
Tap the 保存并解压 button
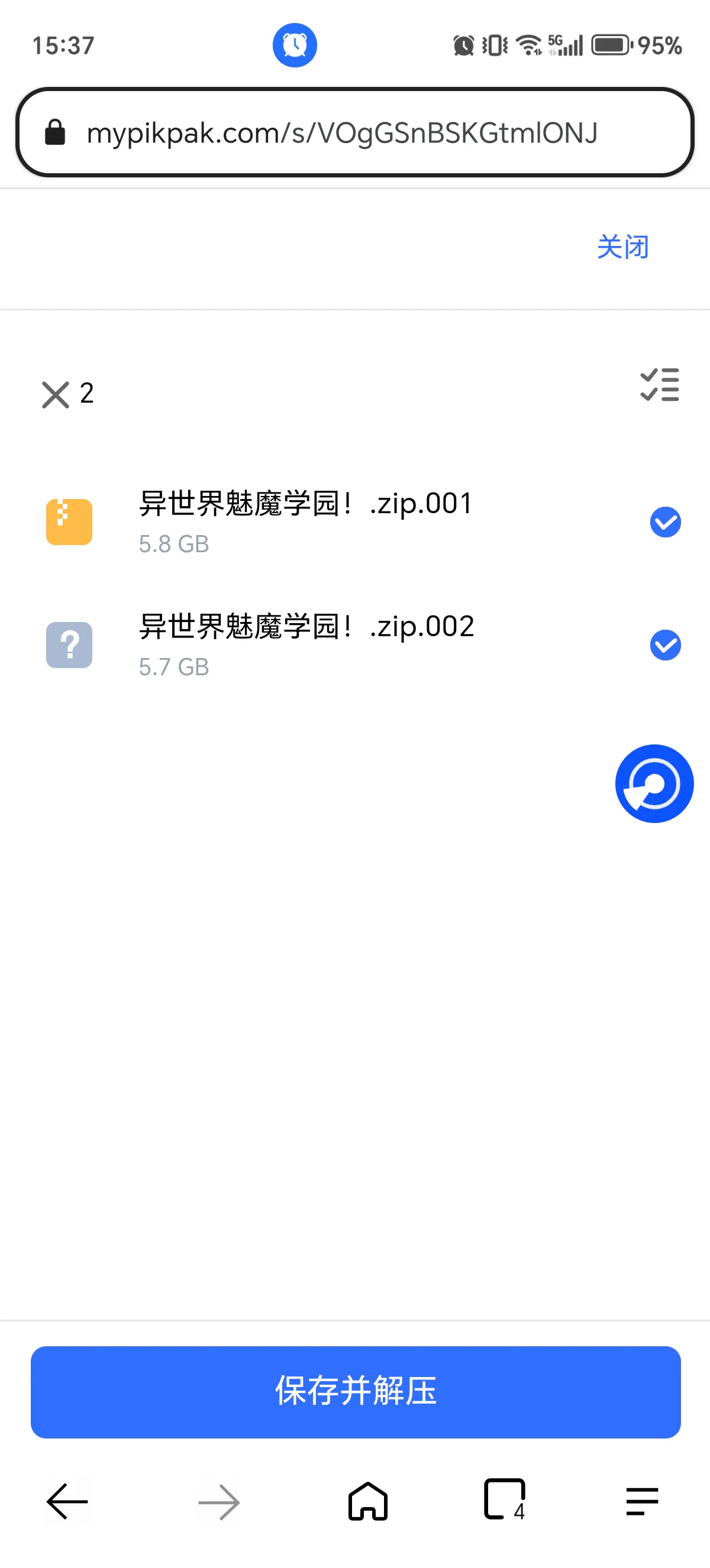(356, 1391)
